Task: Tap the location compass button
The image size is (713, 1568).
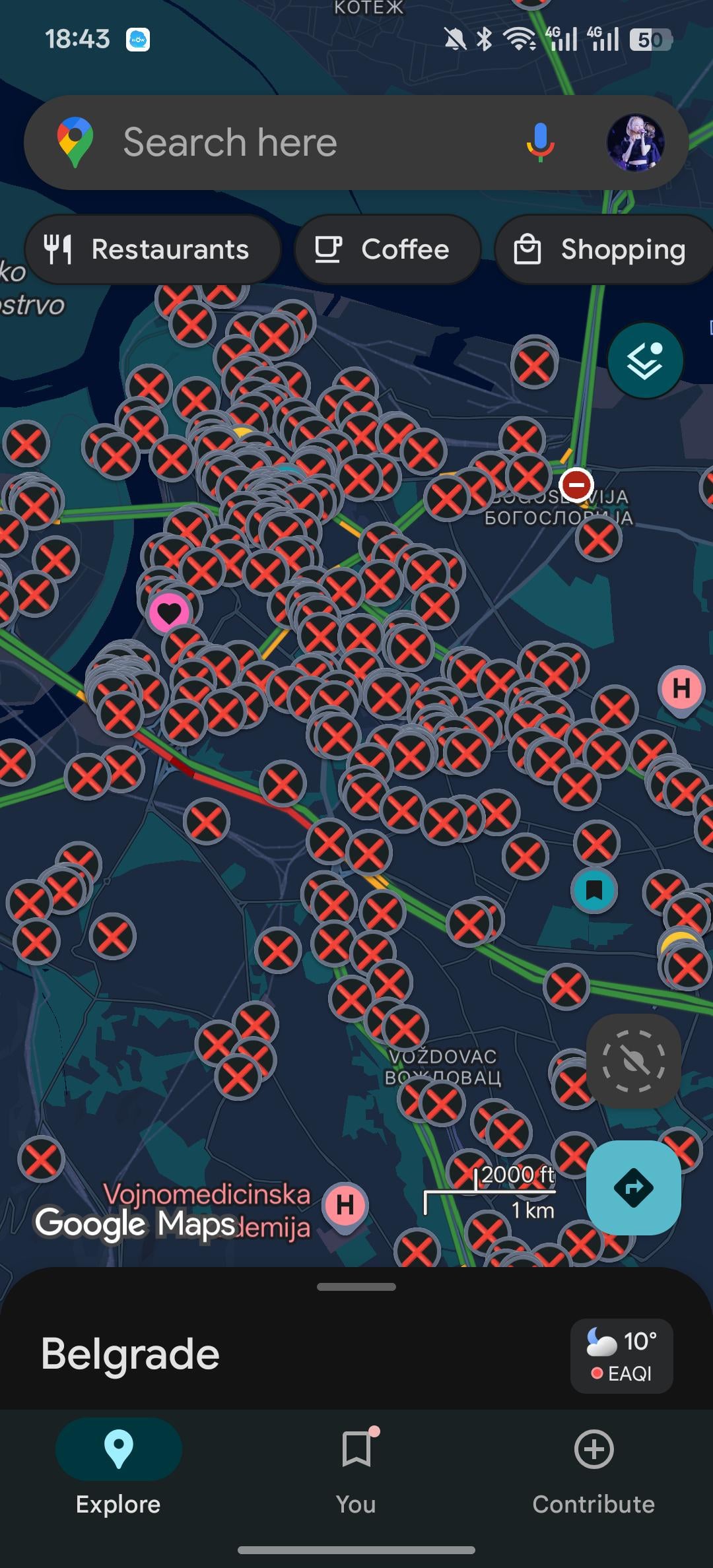Action: (x=633, y=1061)
